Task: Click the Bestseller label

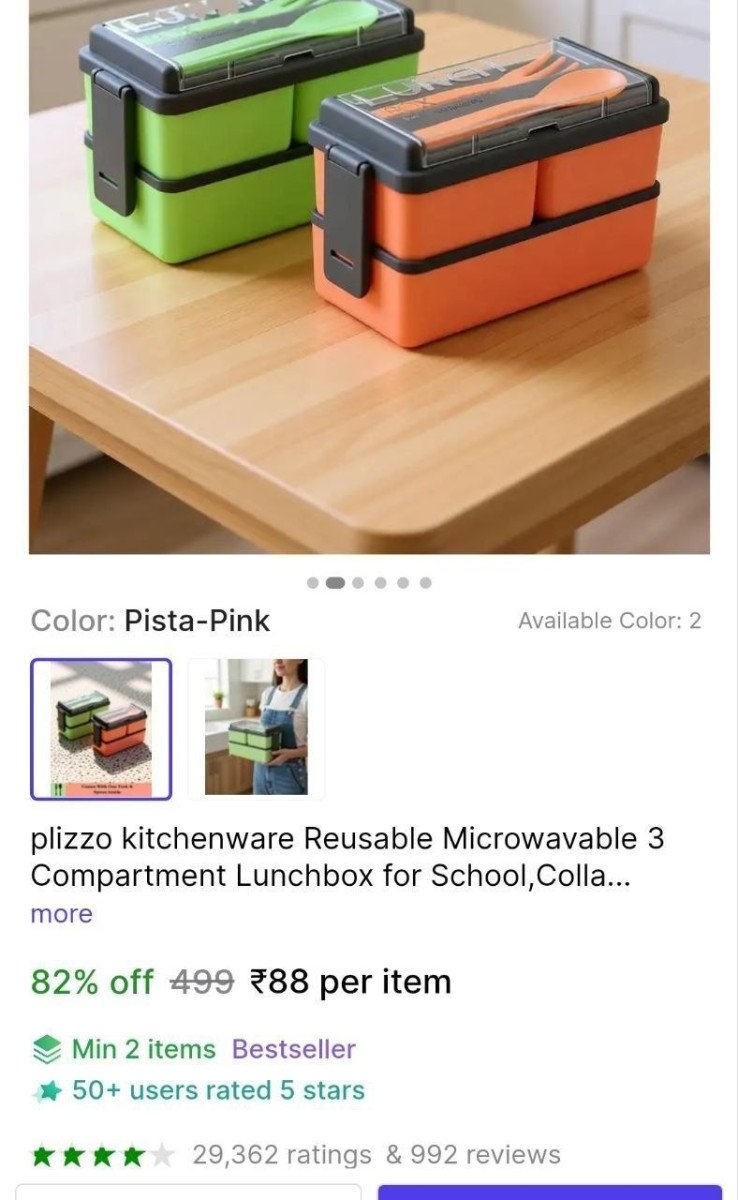Action: click(294, 1048)
